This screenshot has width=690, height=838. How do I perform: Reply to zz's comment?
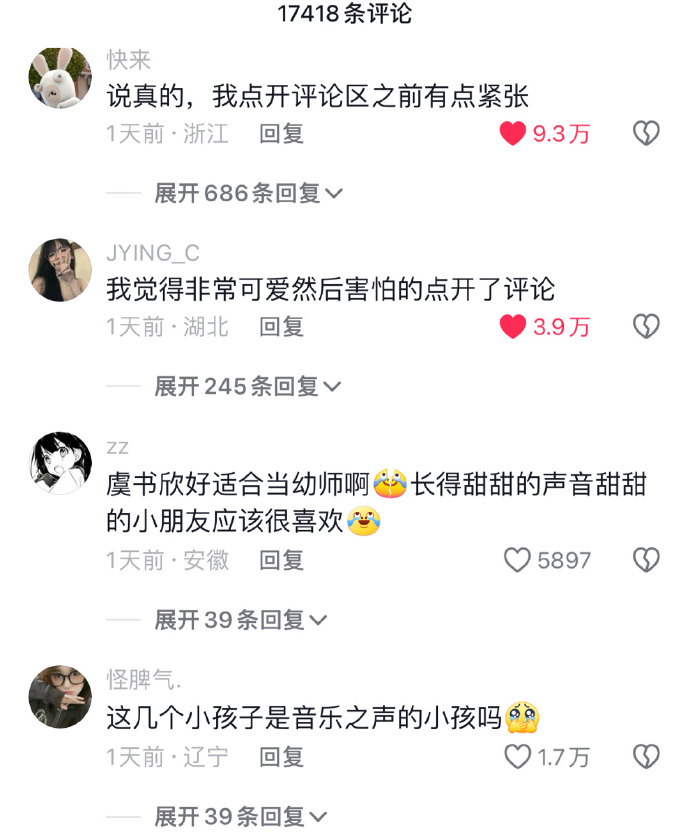pyautogui.click(x=281, y=561)
